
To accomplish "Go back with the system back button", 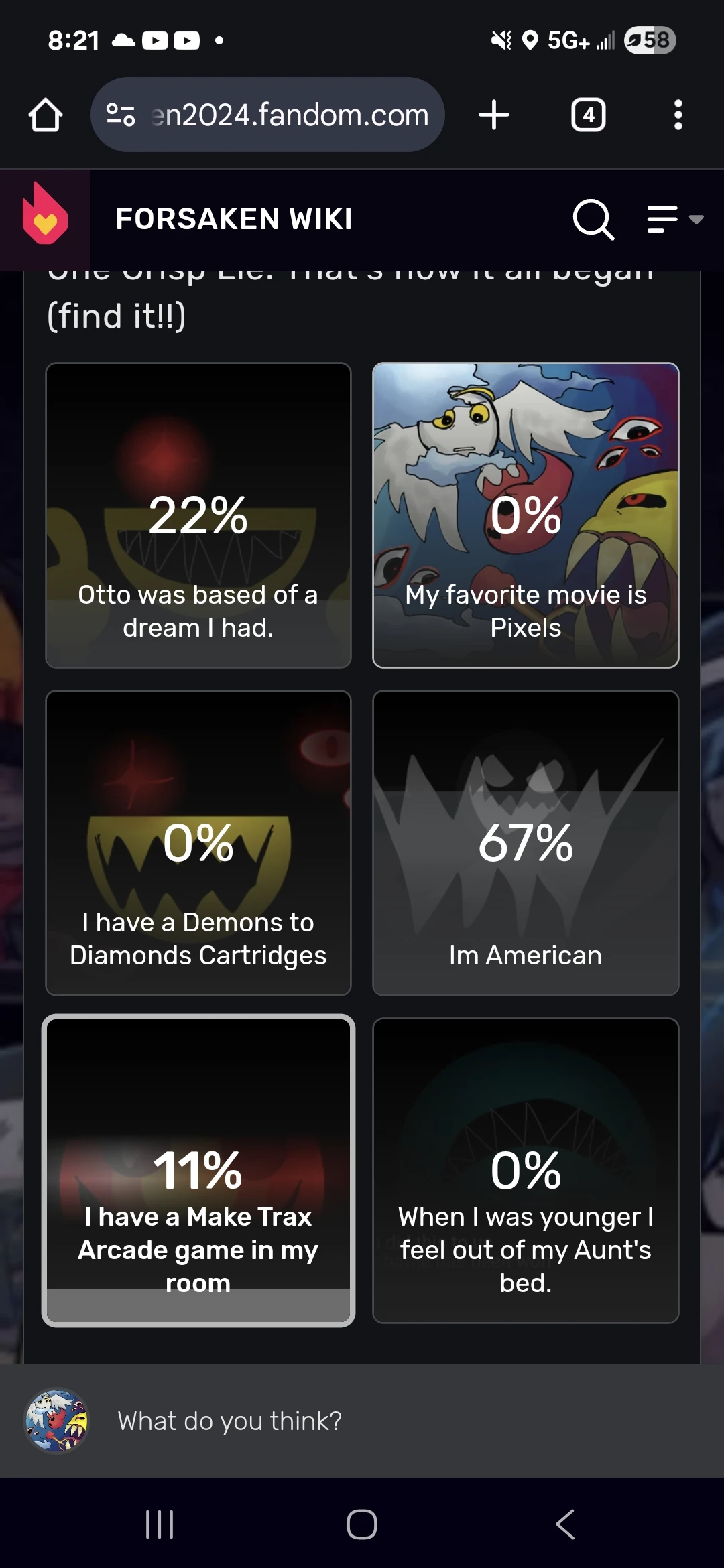I will coord(565,1524).
